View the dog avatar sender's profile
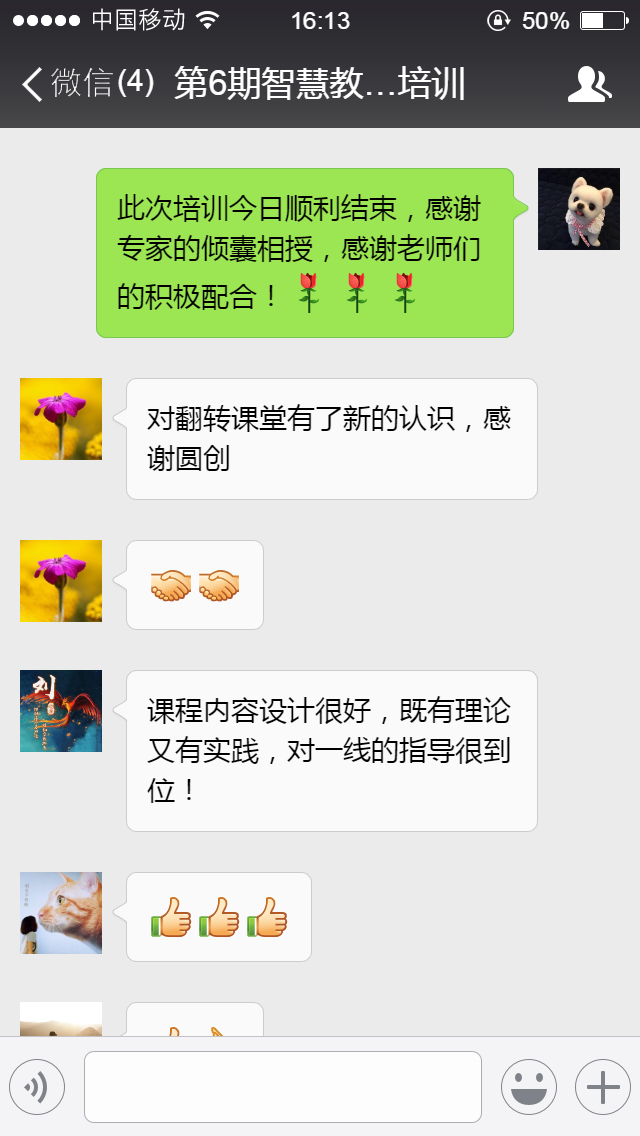This screenshot has width=640, height=1136. pyautogui.click(x=578, y=209)
